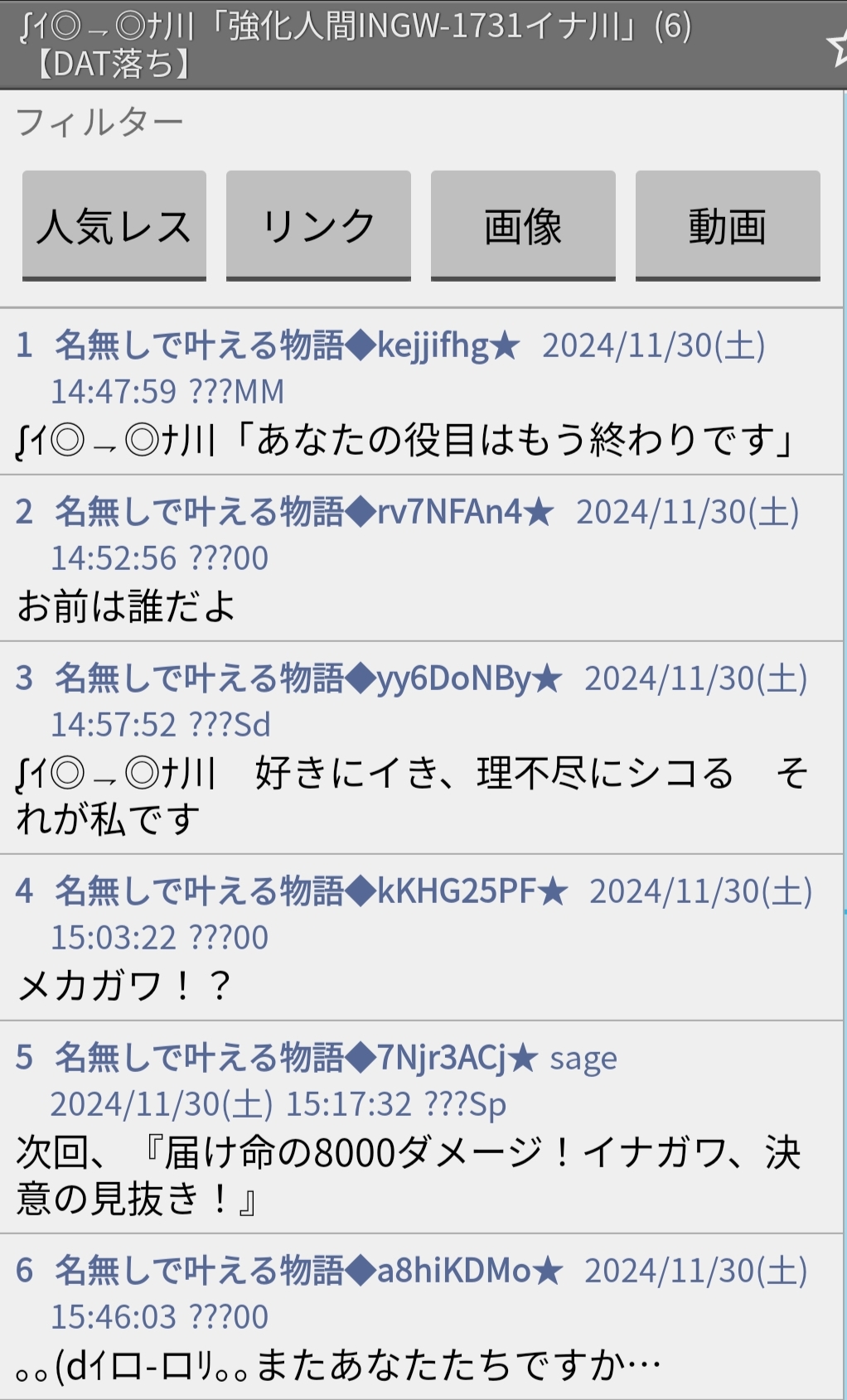Open post 6 by a8hiKDMo
Screen dimensions: 847x1400
[x=422, y=1317]
